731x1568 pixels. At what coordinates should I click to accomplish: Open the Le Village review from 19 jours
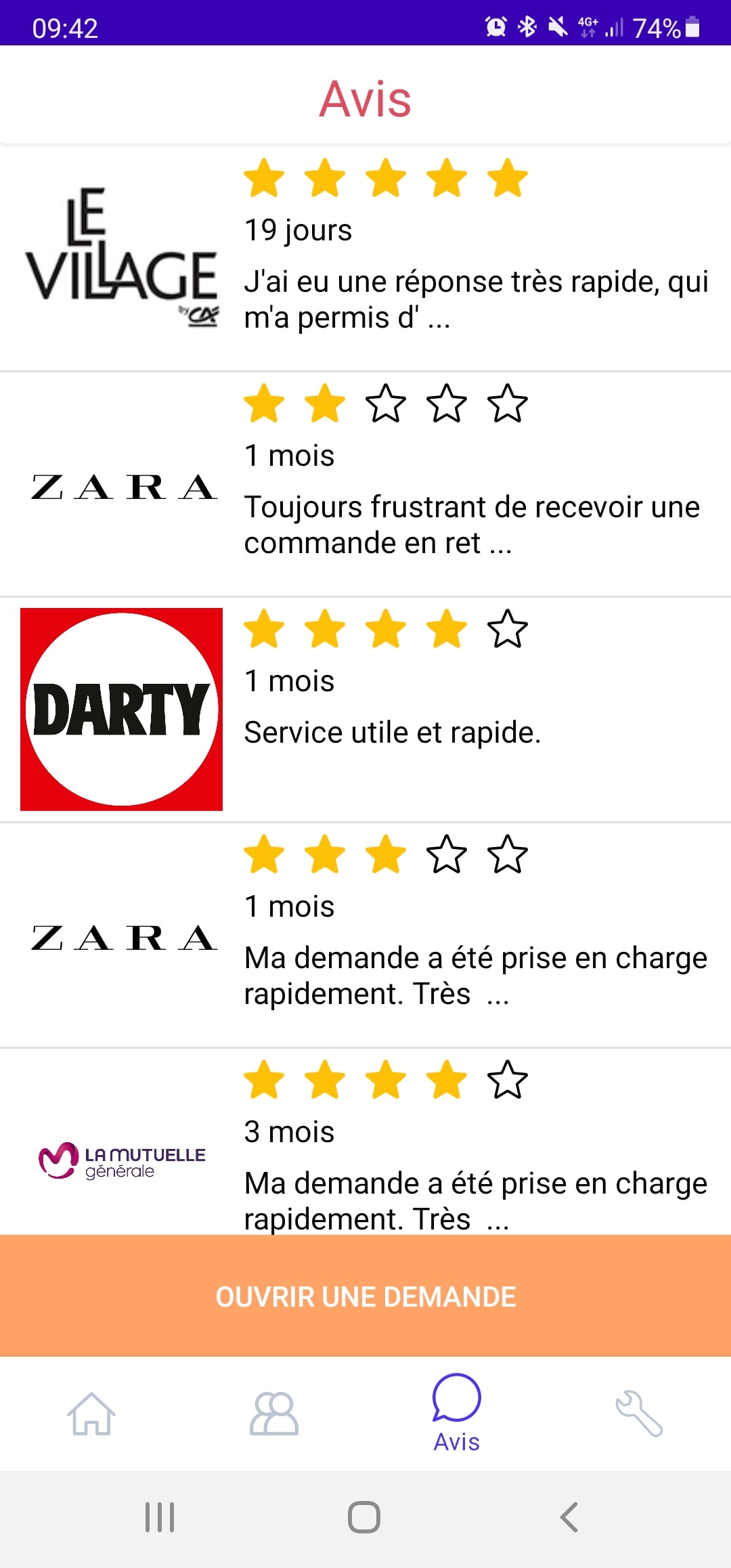(365, 259)
